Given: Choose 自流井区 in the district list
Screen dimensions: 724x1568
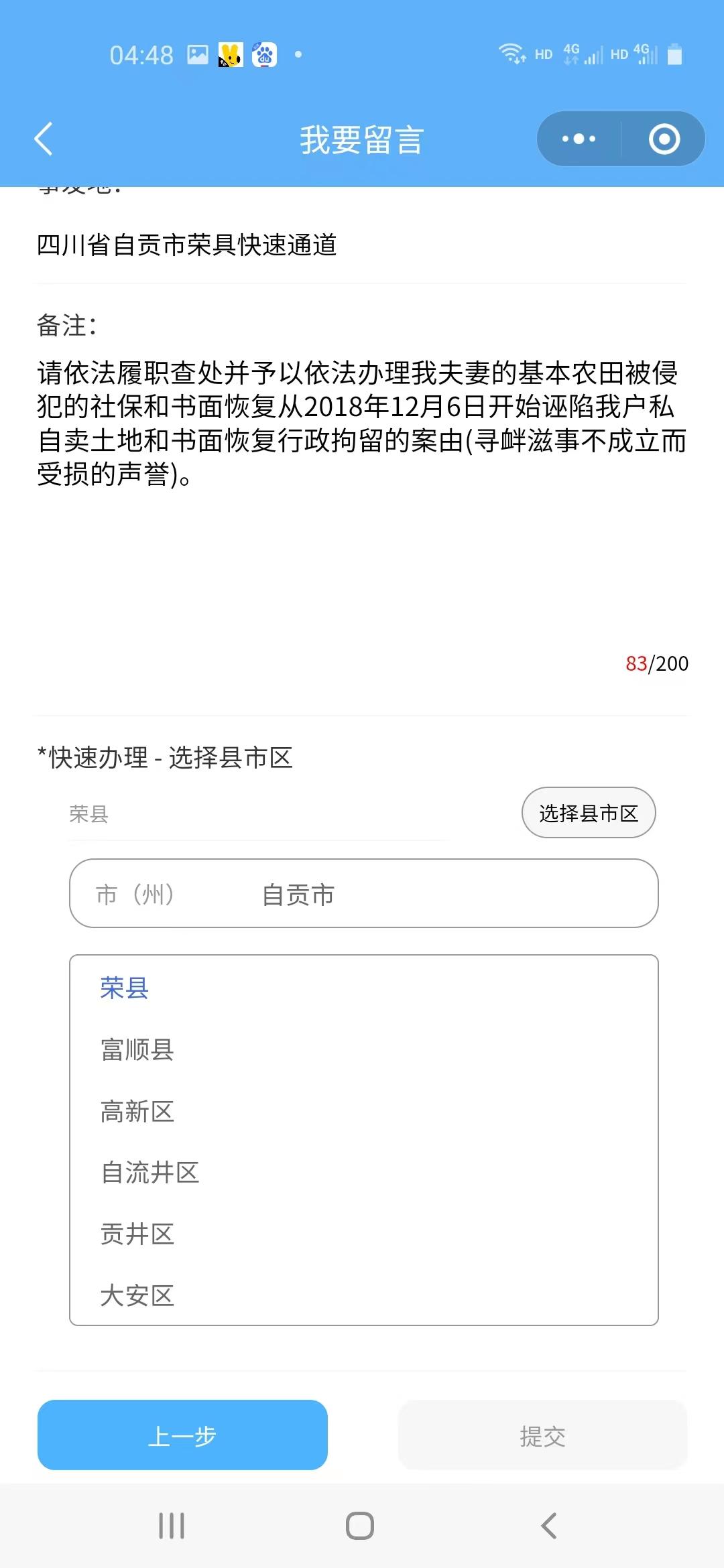Looking at the screenshot, I should [150, 1173].
